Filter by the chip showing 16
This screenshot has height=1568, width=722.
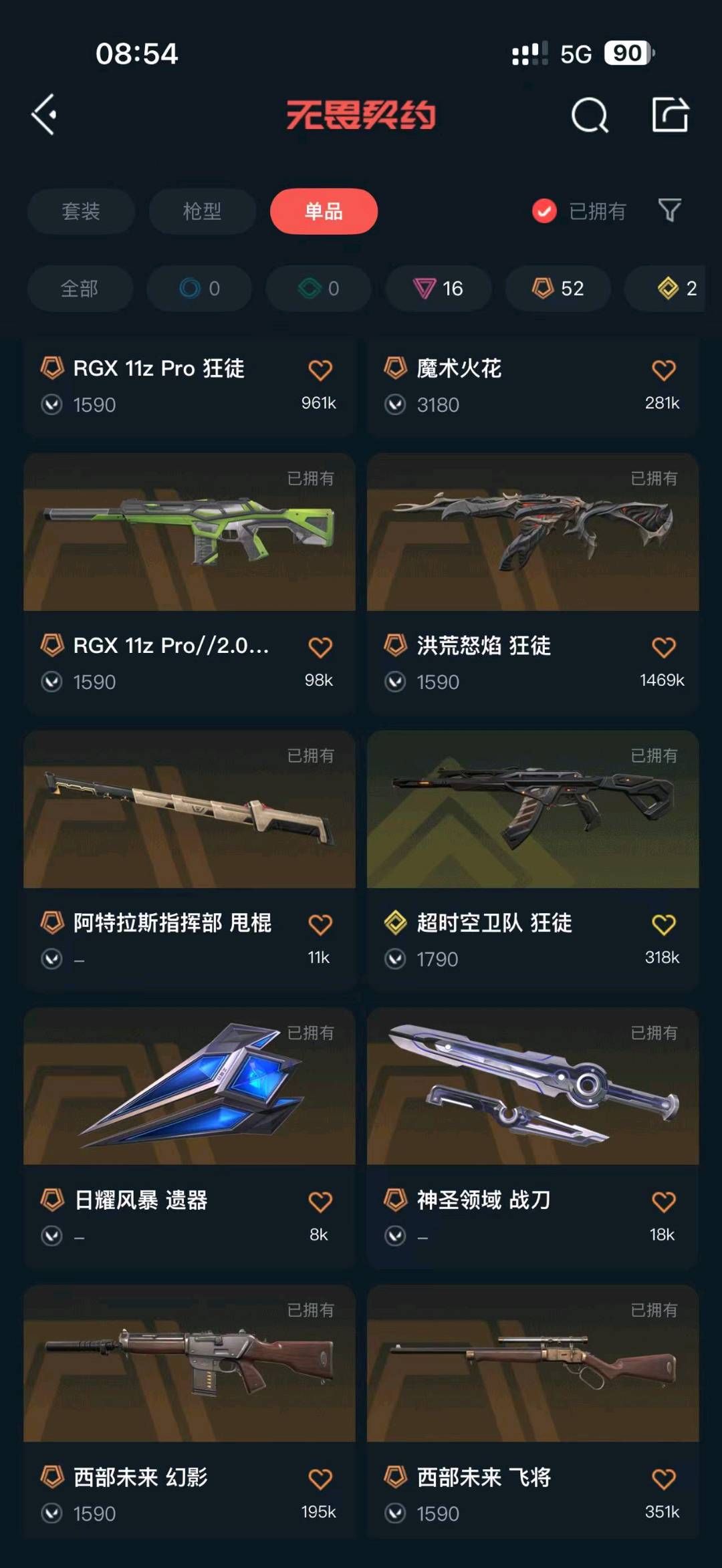click(439, 288)
